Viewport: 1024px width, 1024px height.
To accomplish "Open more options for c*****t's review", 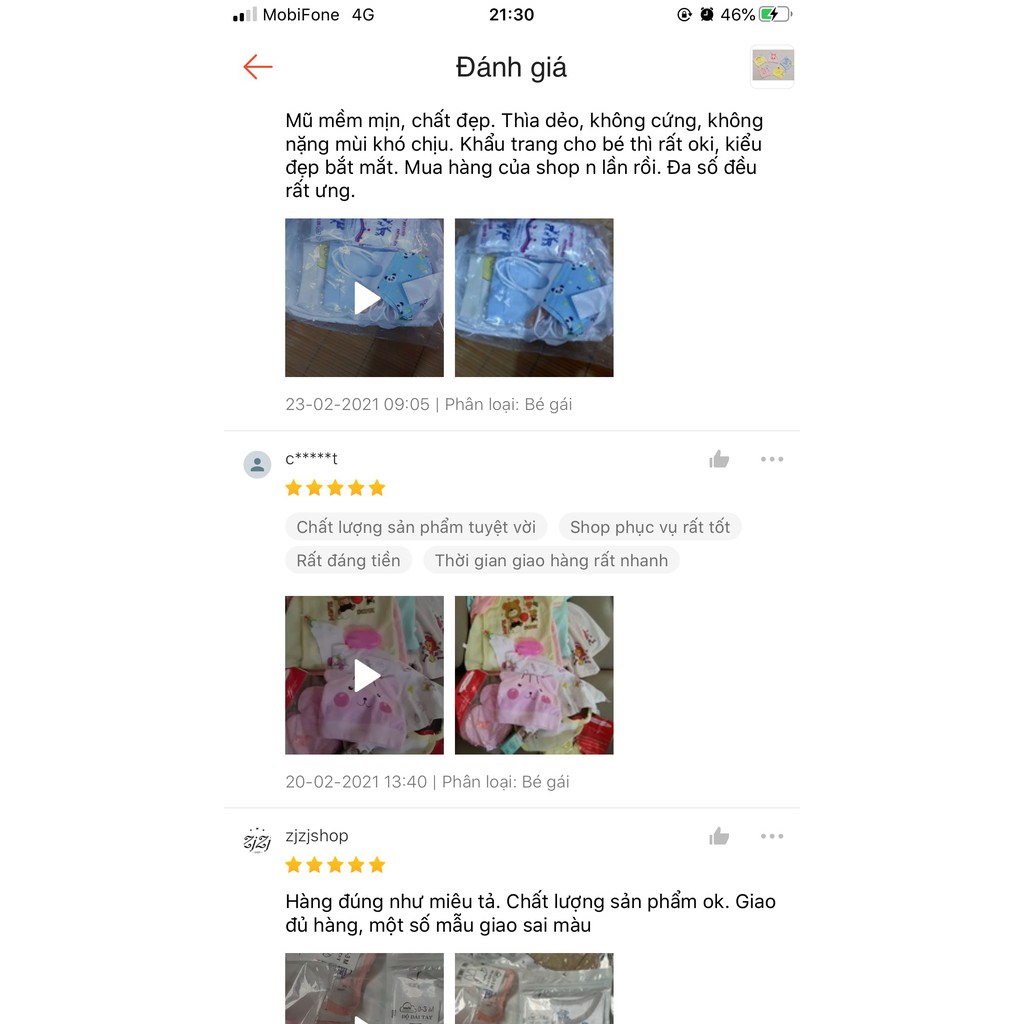I will coord(772,460).
